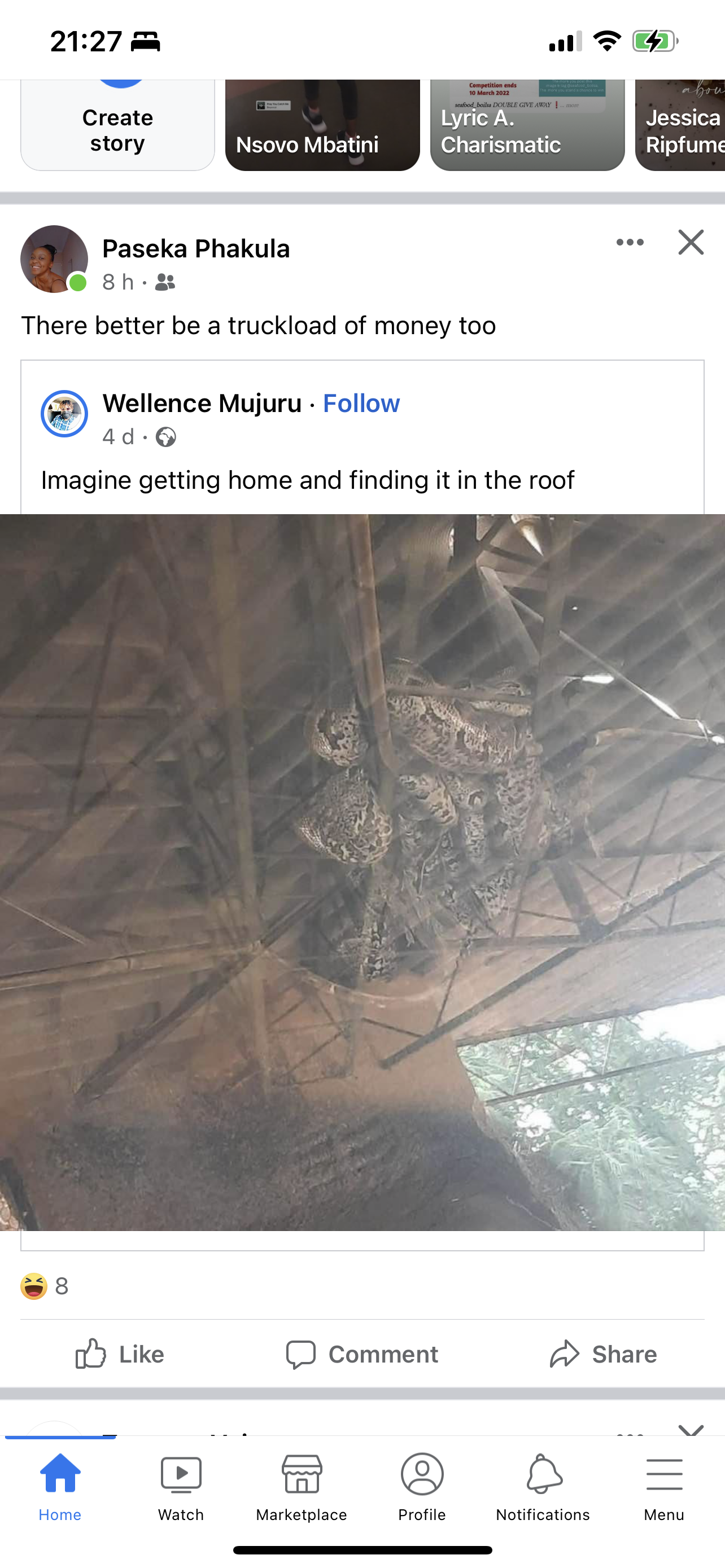Image resolution: width=725 pixels, height=1568 pixels.
Task: Open Paseka Phakula's profile name
Action: click(195, 249)
